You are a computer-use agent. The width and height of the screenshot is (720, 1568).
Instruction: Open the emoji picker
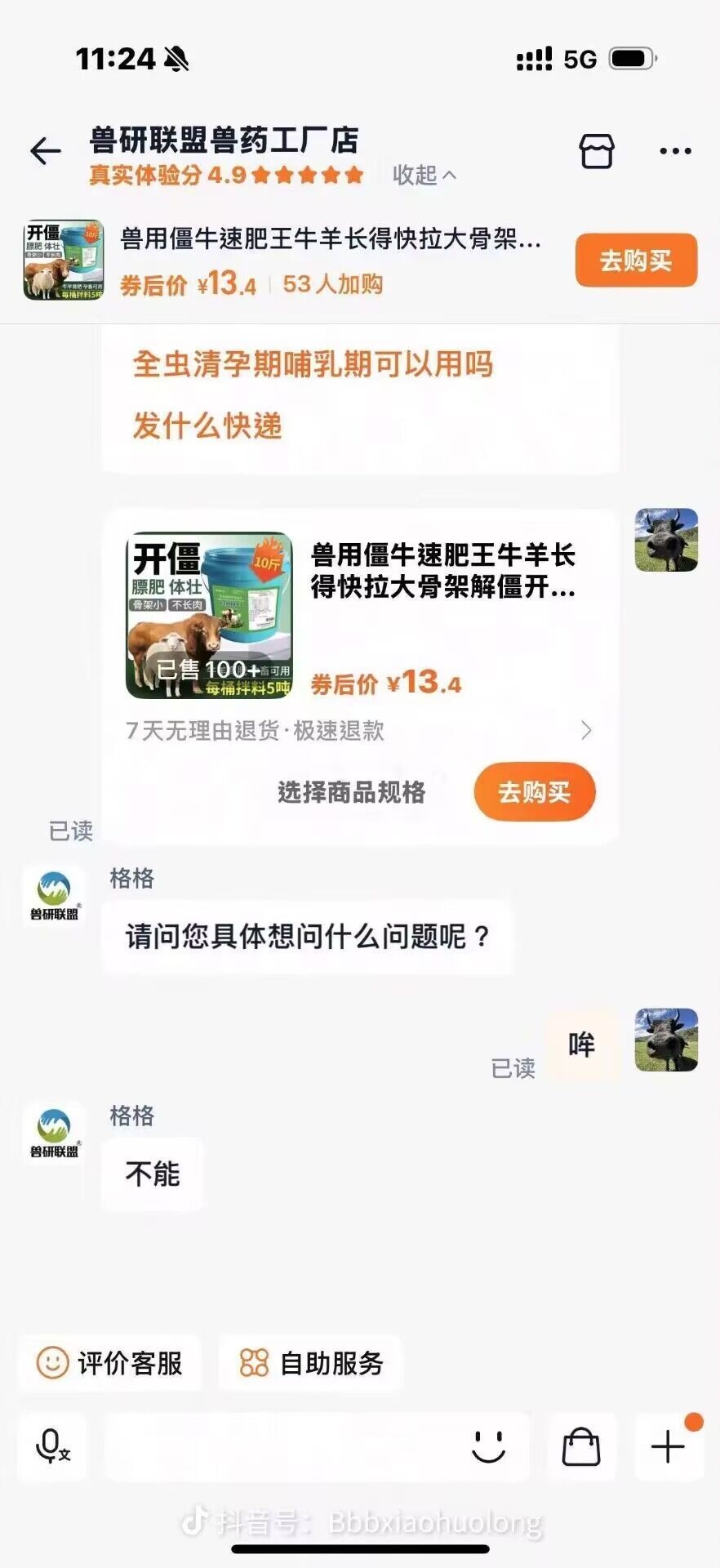489,1447
